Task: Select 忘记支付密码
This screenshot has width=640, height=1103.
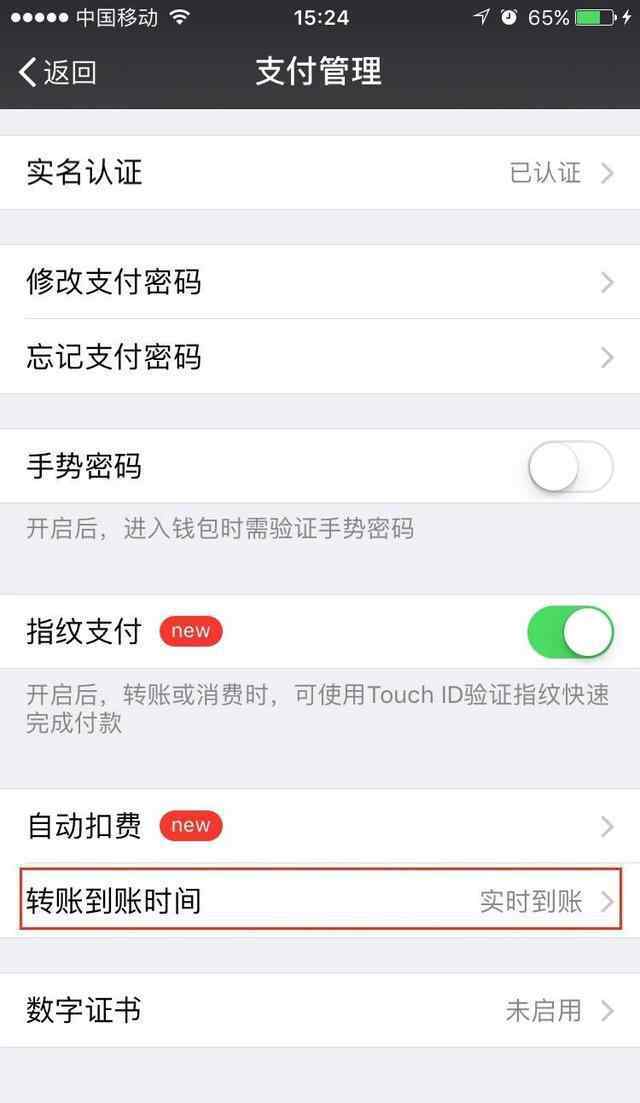Action: click(320, 357)
